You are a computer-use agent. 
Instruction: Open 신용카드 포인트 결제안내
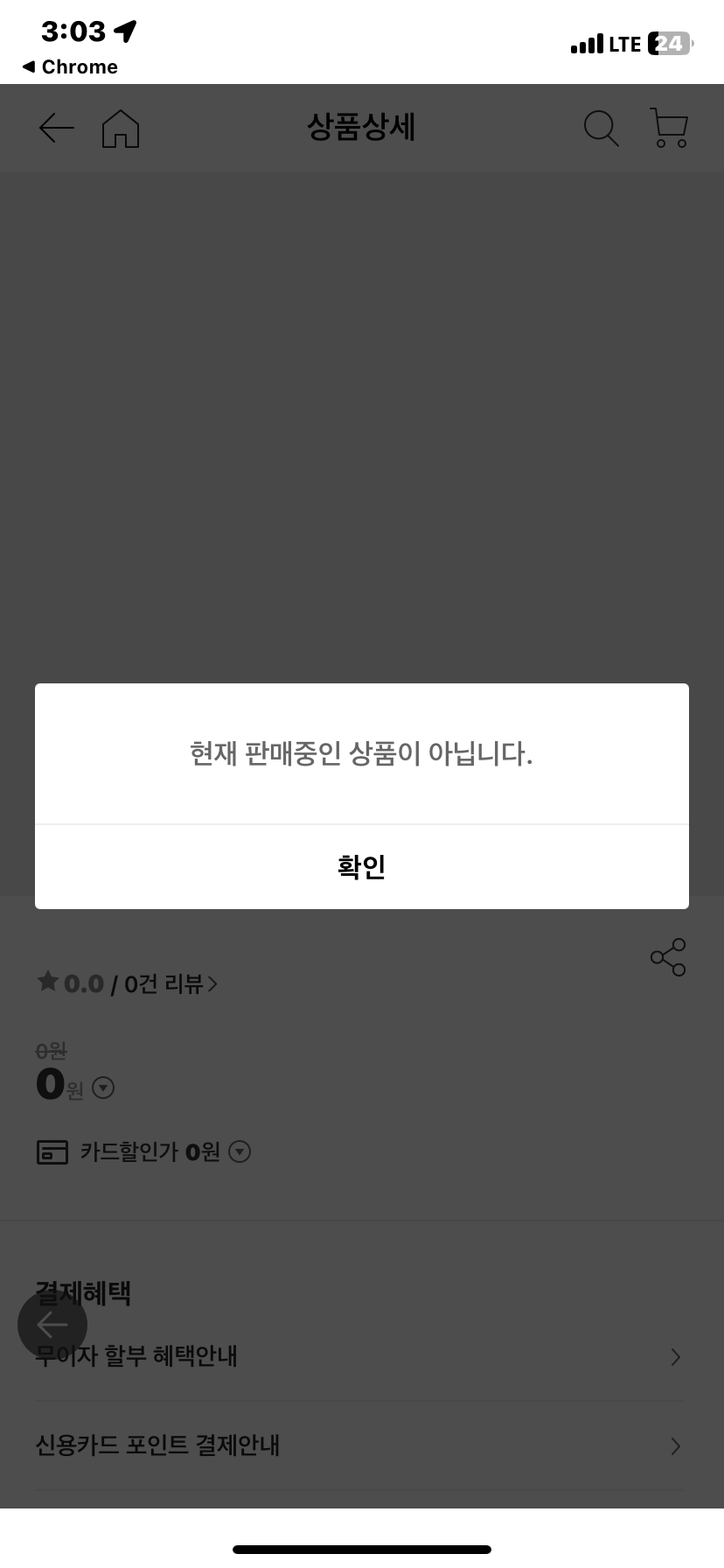(x=359, y=1445)
